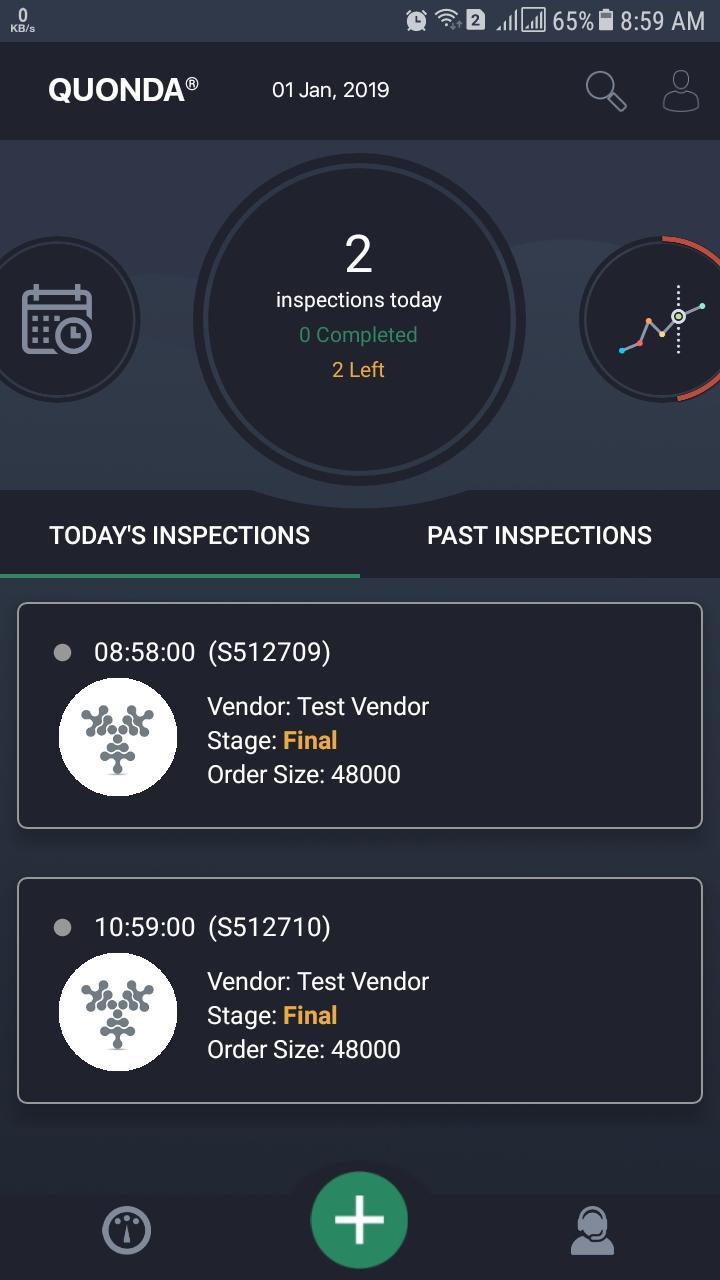Viewport: 720px width, 1280px height.
Task: Switch to Past Inspections tab
Action: tap(540, 535)
